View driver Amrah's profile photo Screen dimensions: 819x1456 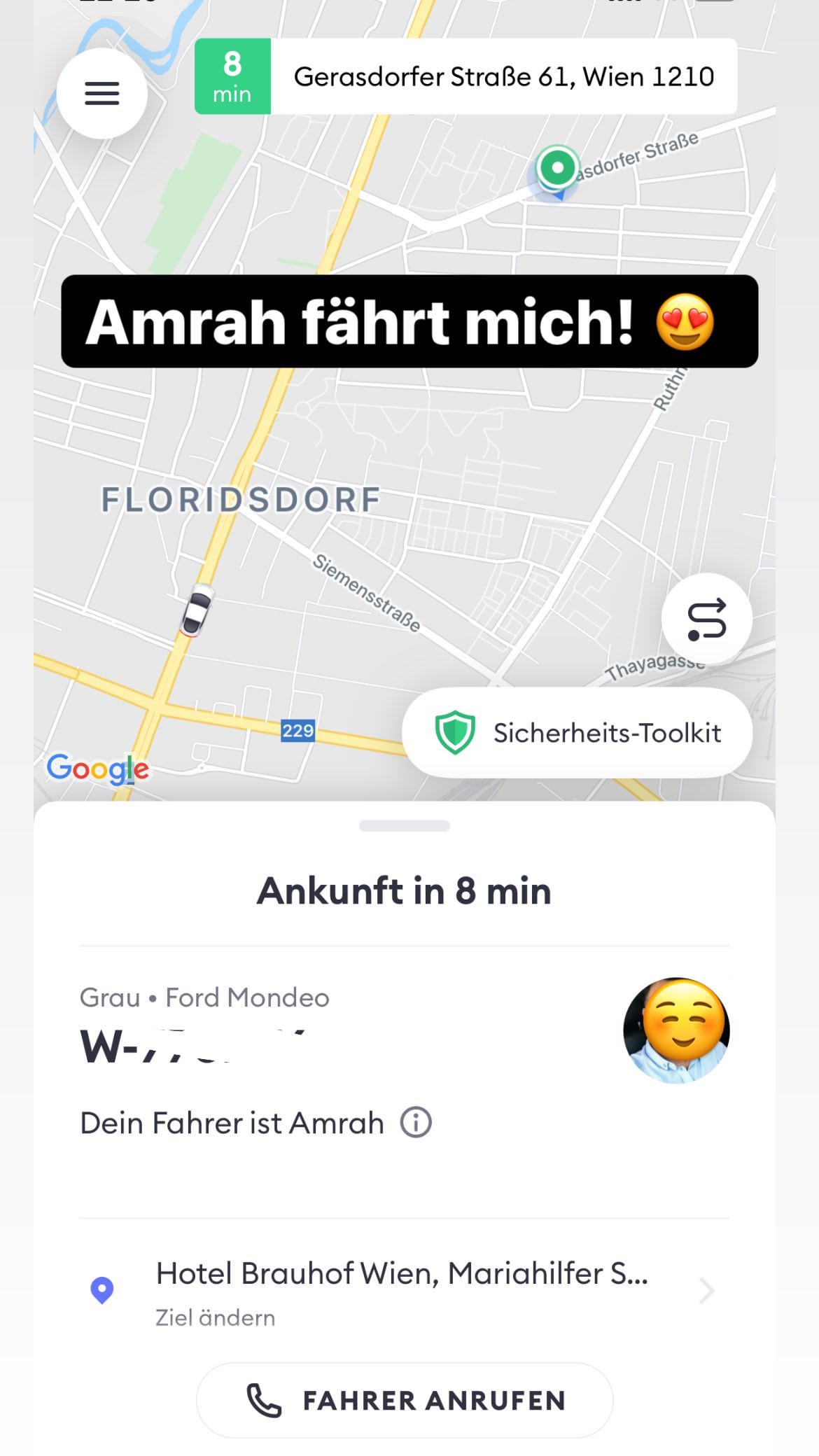pos(676,1030)
